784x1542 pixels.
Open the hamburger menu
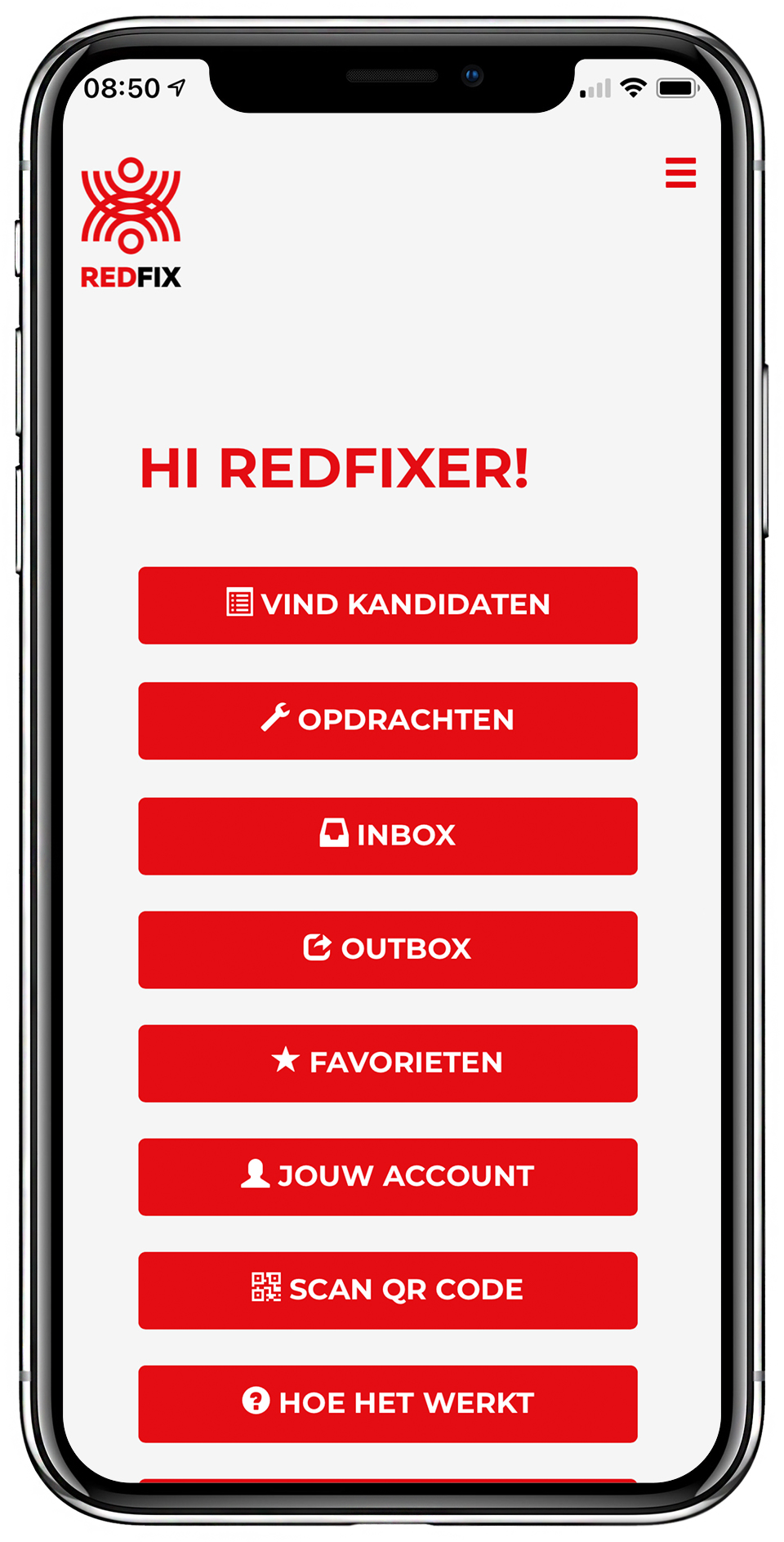point(680,173)
